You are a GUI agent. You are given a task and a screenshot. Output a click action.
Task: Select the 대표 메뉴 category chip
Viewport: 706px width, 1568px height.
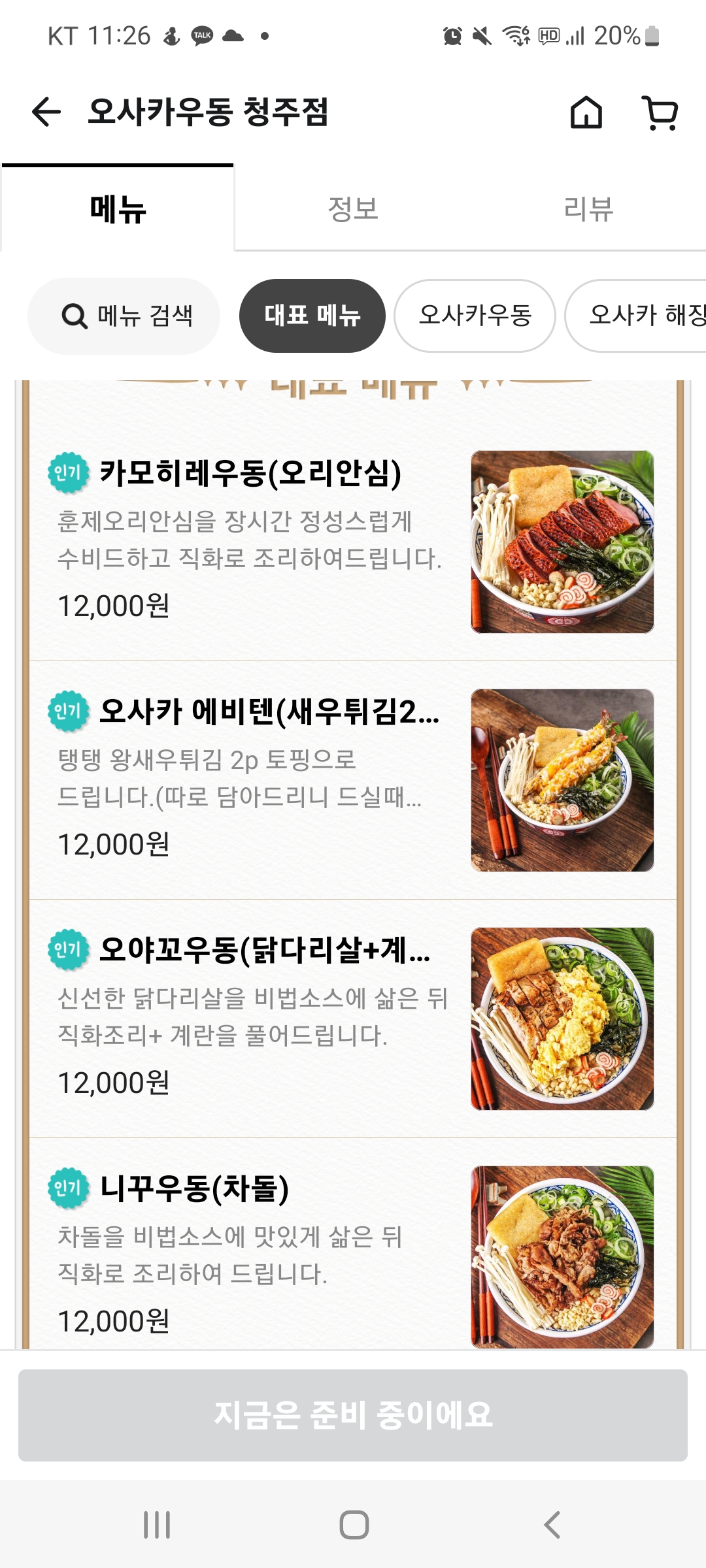(x=312, y=316)
